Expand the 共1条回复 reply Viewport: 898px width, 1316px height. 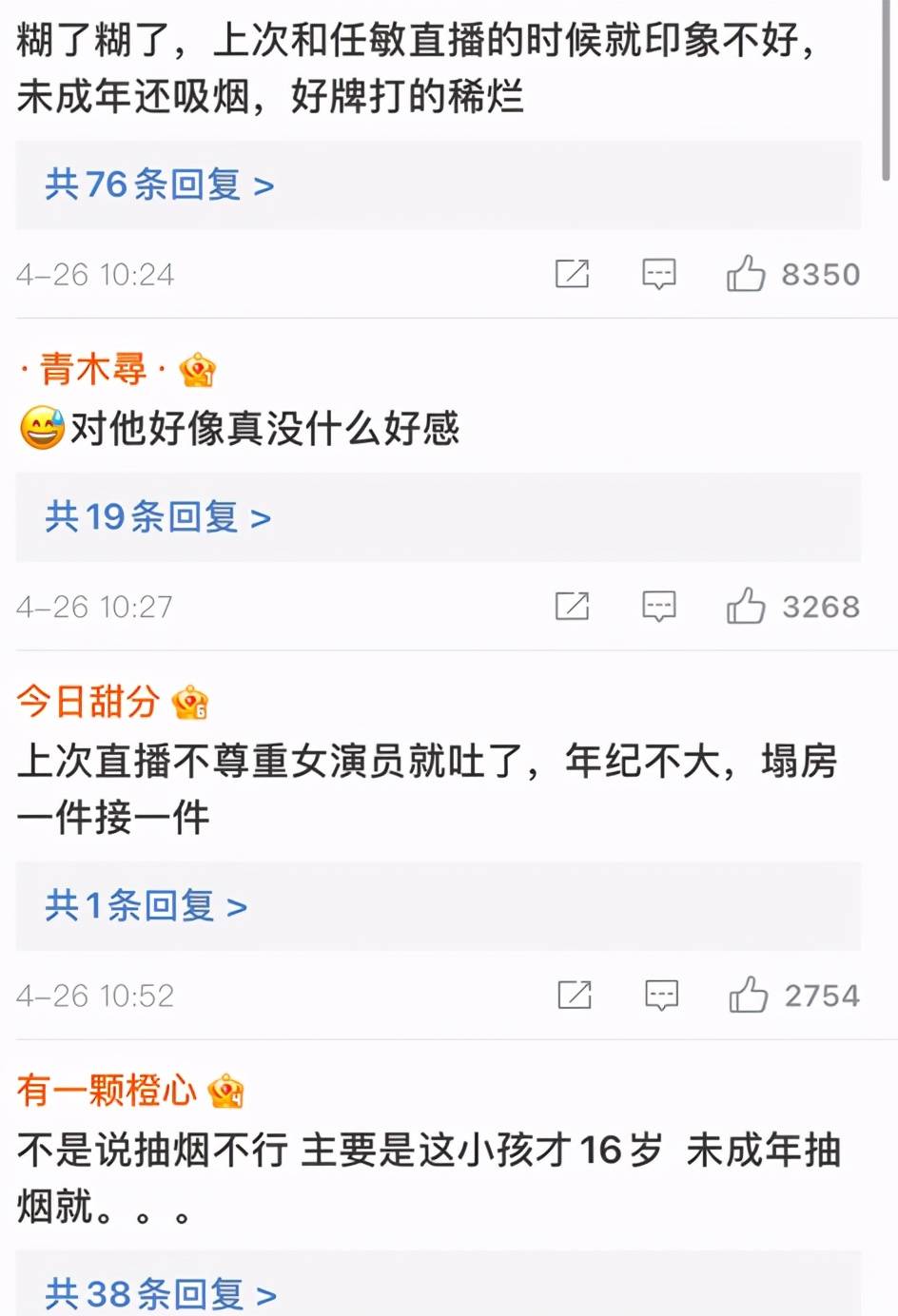click(x=146, y=906)
